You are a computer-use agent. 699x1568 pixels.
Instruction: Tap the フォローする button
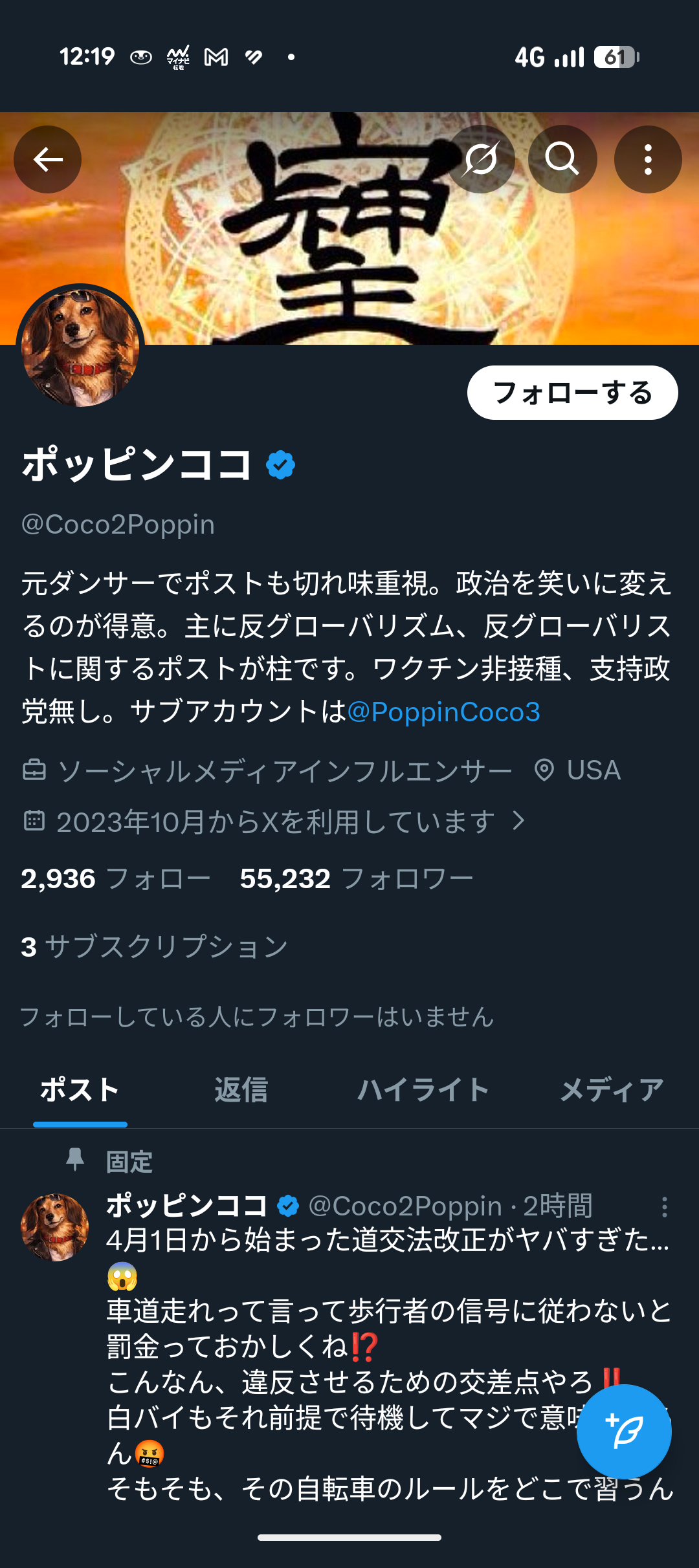click(572, 393)
